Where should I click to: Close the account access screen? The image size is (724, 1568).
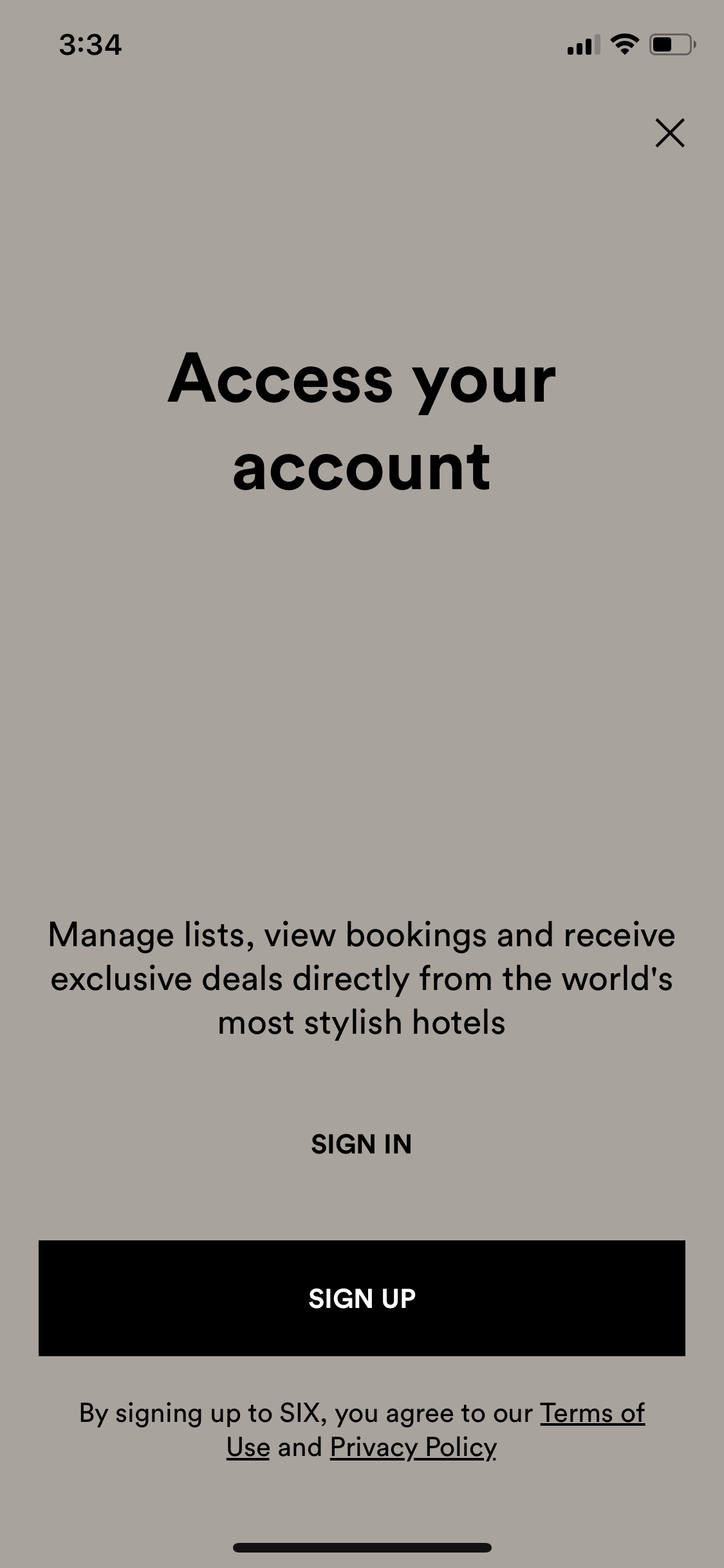click(670, 133)
